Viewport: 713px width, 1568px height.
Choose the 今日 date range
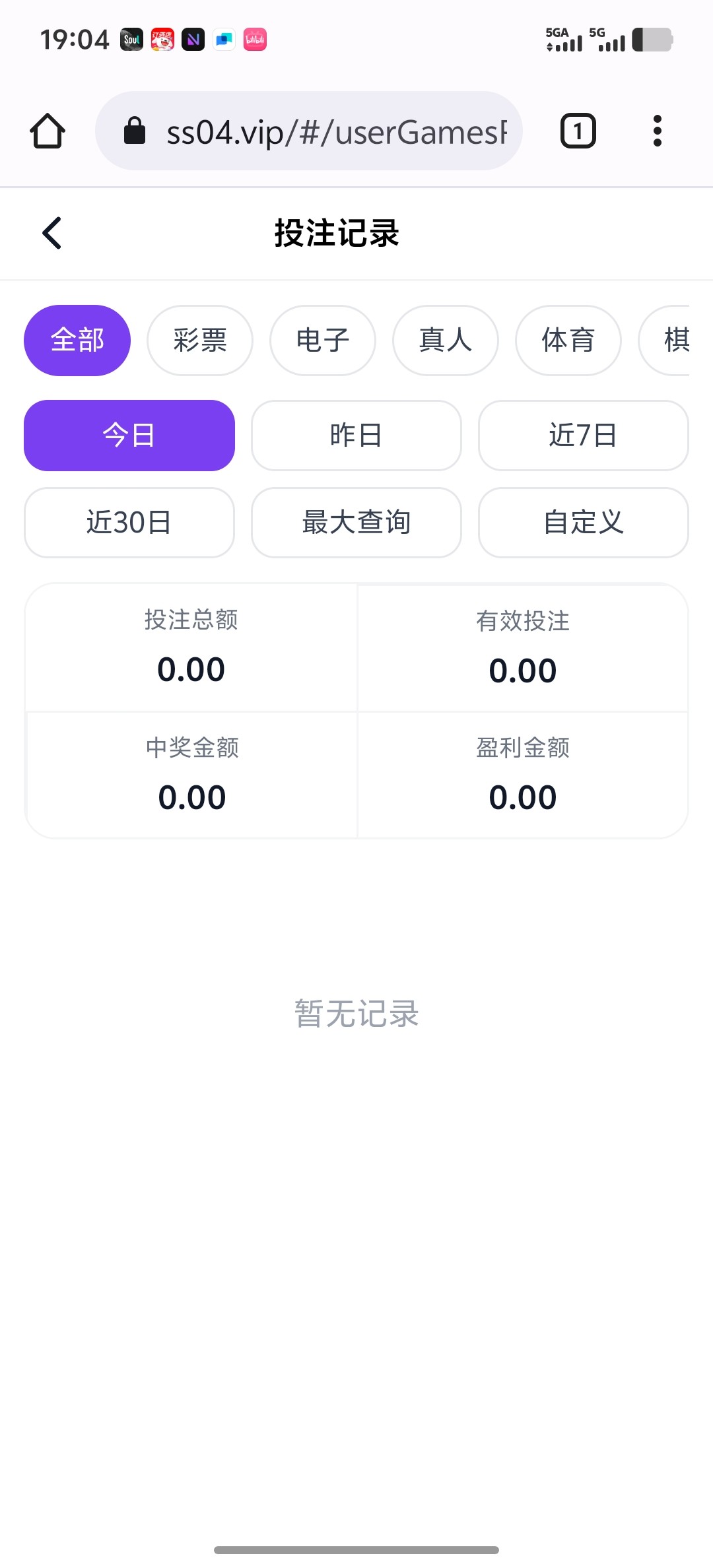(129, 436)
